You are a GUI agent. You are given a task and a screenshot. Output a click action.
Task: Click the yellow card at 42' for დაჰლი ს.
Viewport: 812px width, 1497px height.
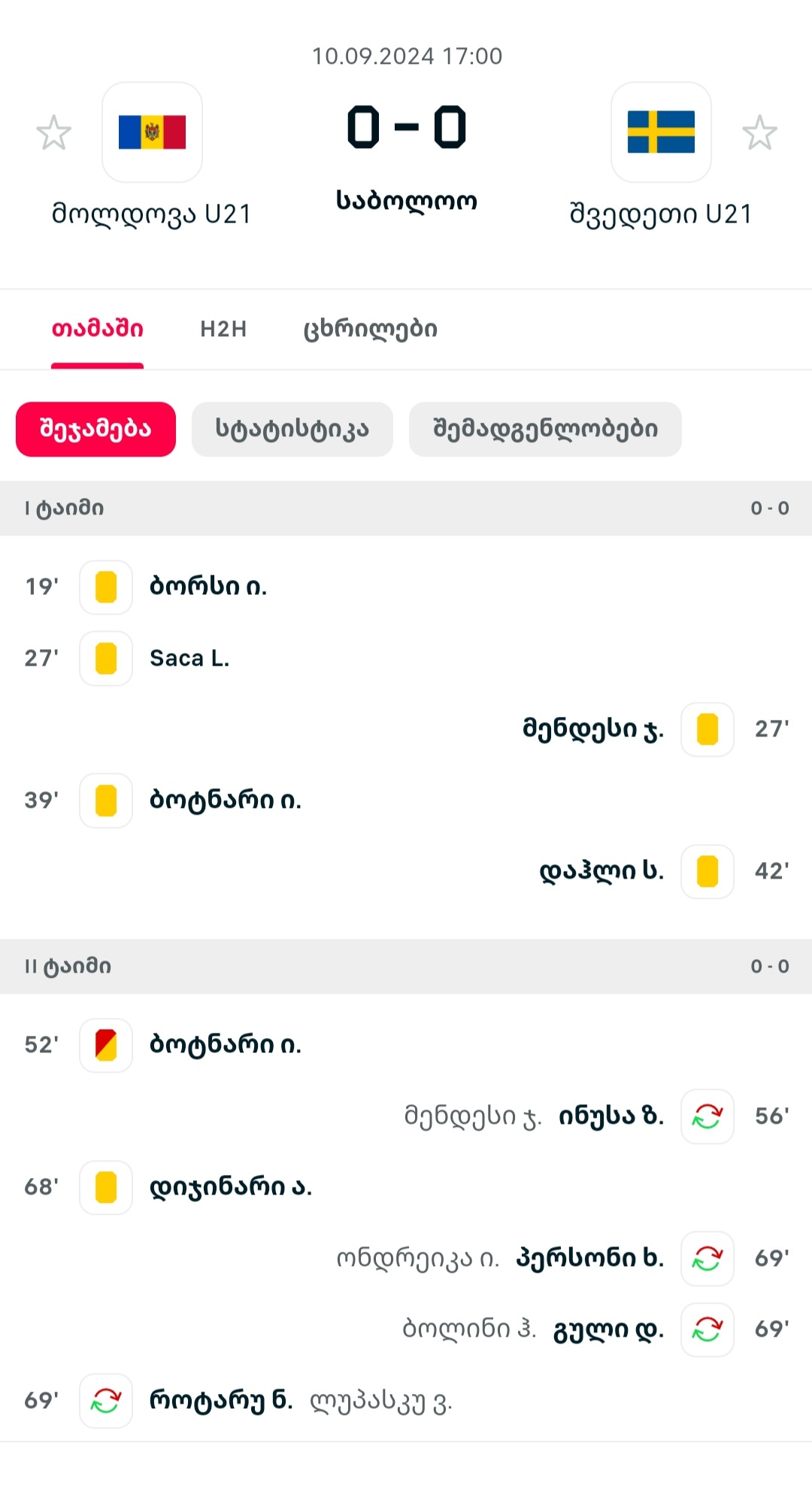click(x=707, y=873)
